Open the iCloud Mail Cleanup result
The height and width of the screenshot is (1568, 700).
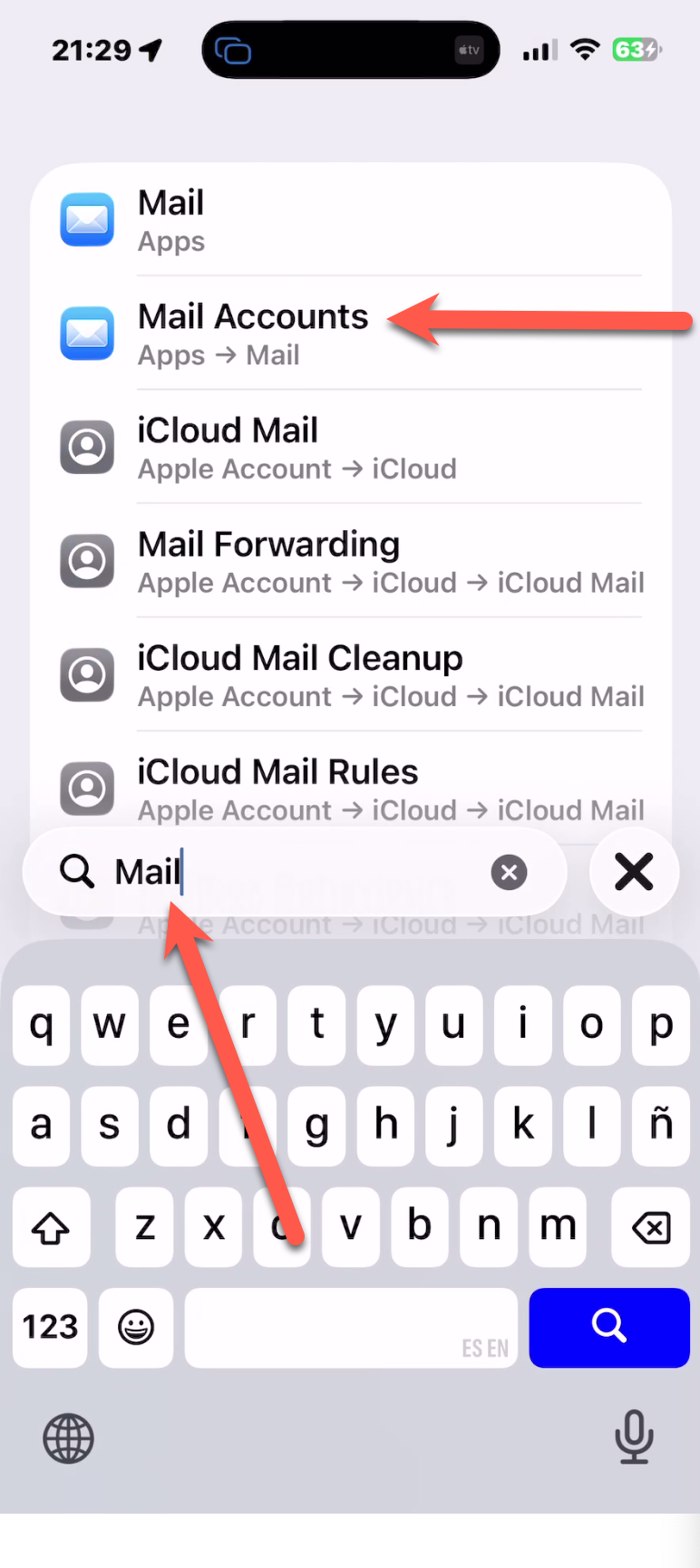(350, 675)
